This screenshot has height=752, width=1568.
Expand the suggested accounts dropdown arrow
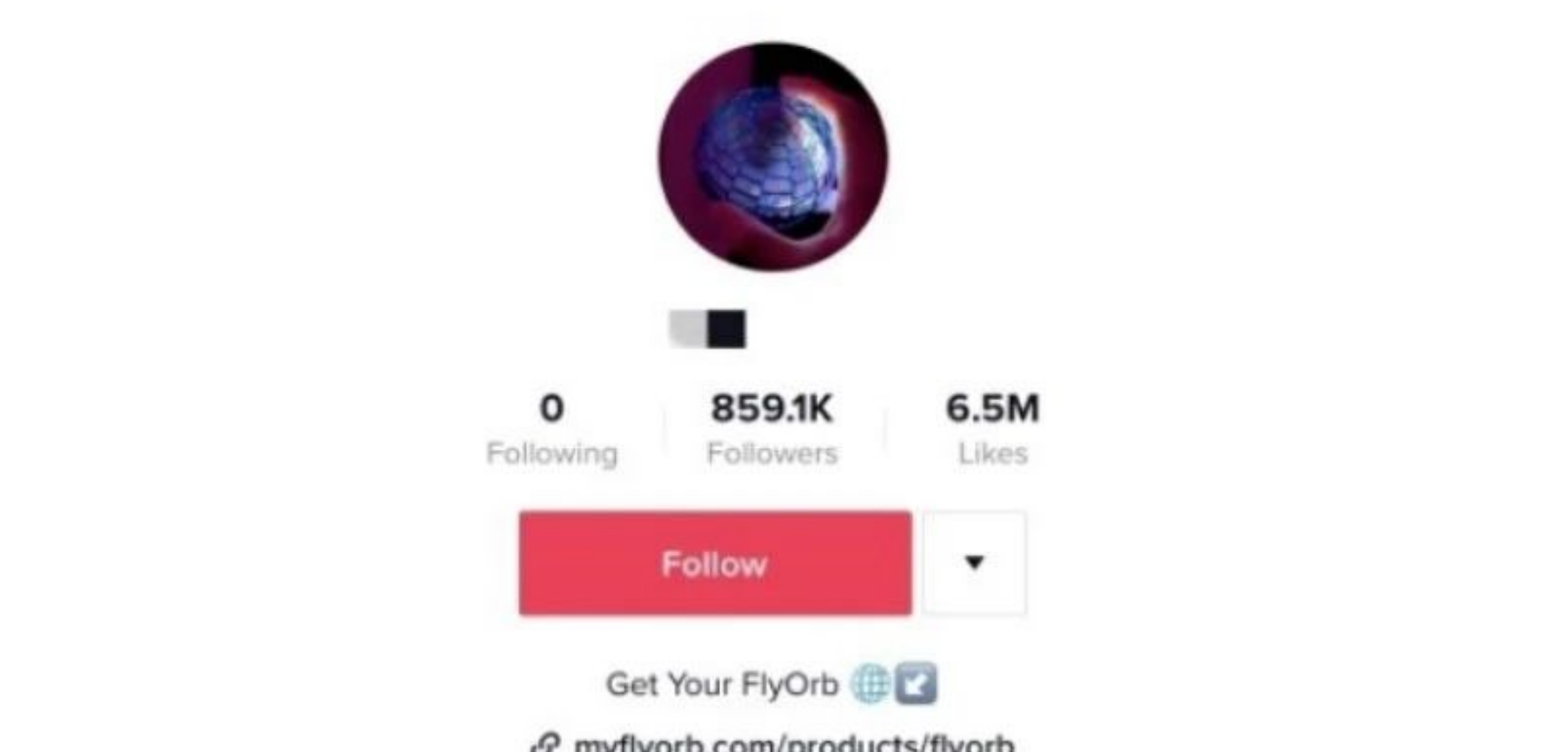click(x=974, y=562)
